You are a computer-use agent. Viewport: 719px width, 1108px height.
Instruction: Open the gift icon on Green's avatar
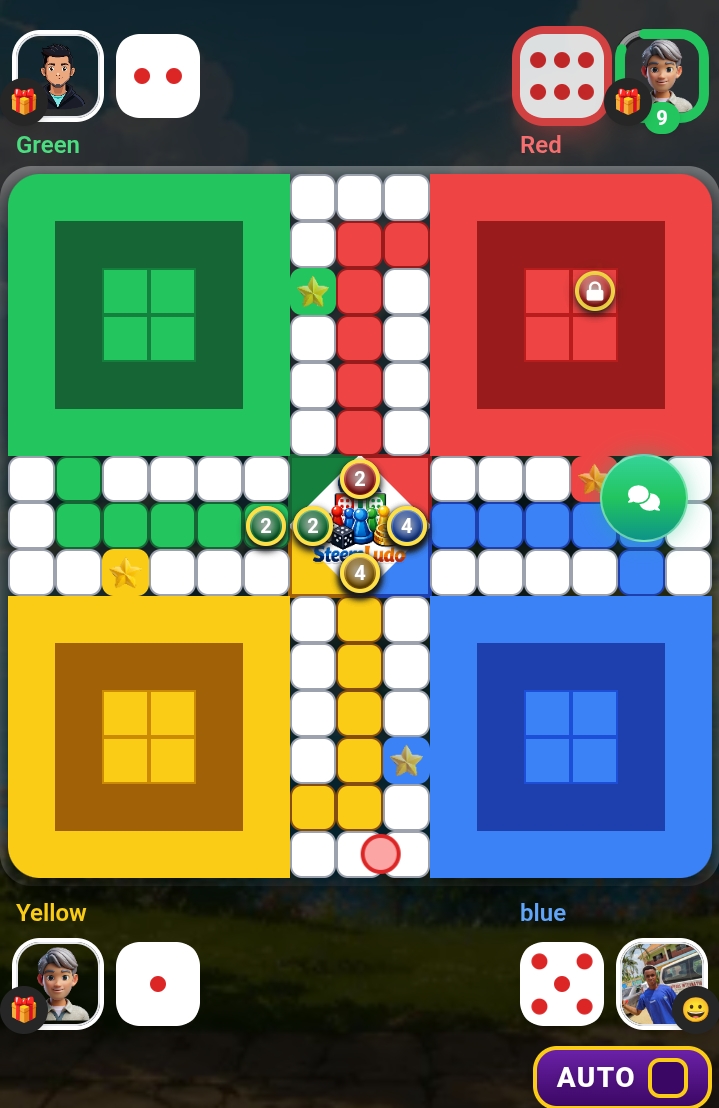(x=23, y=101)
